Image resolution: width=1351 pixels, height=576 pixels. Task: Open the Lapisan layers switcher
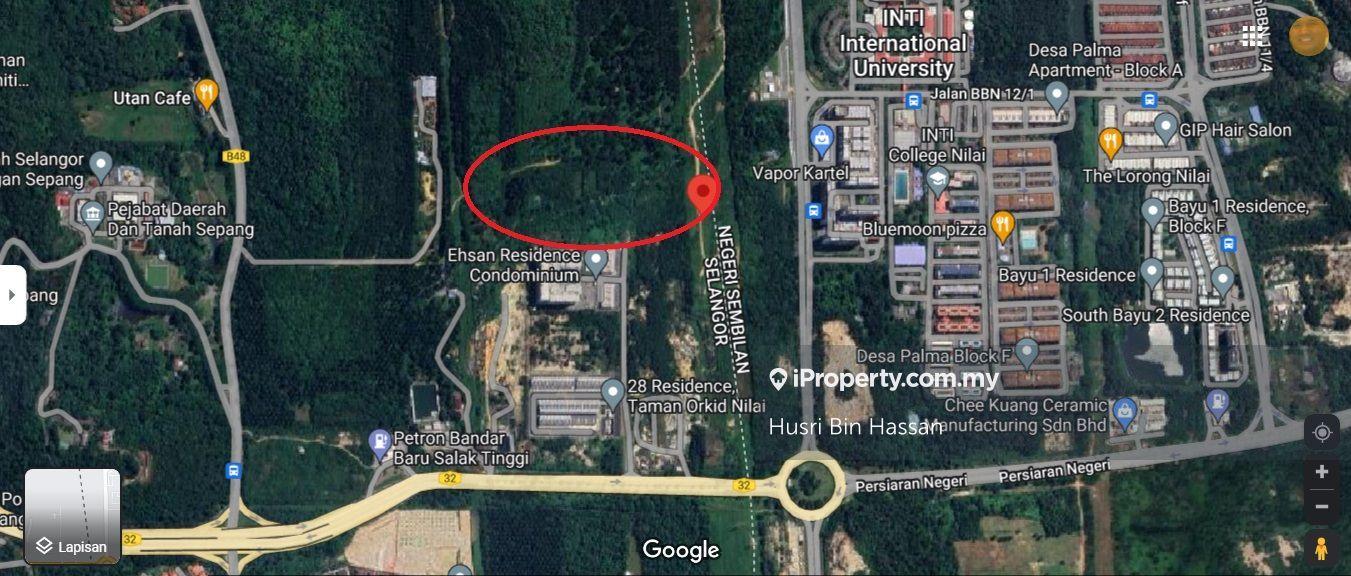click(72, 516)
